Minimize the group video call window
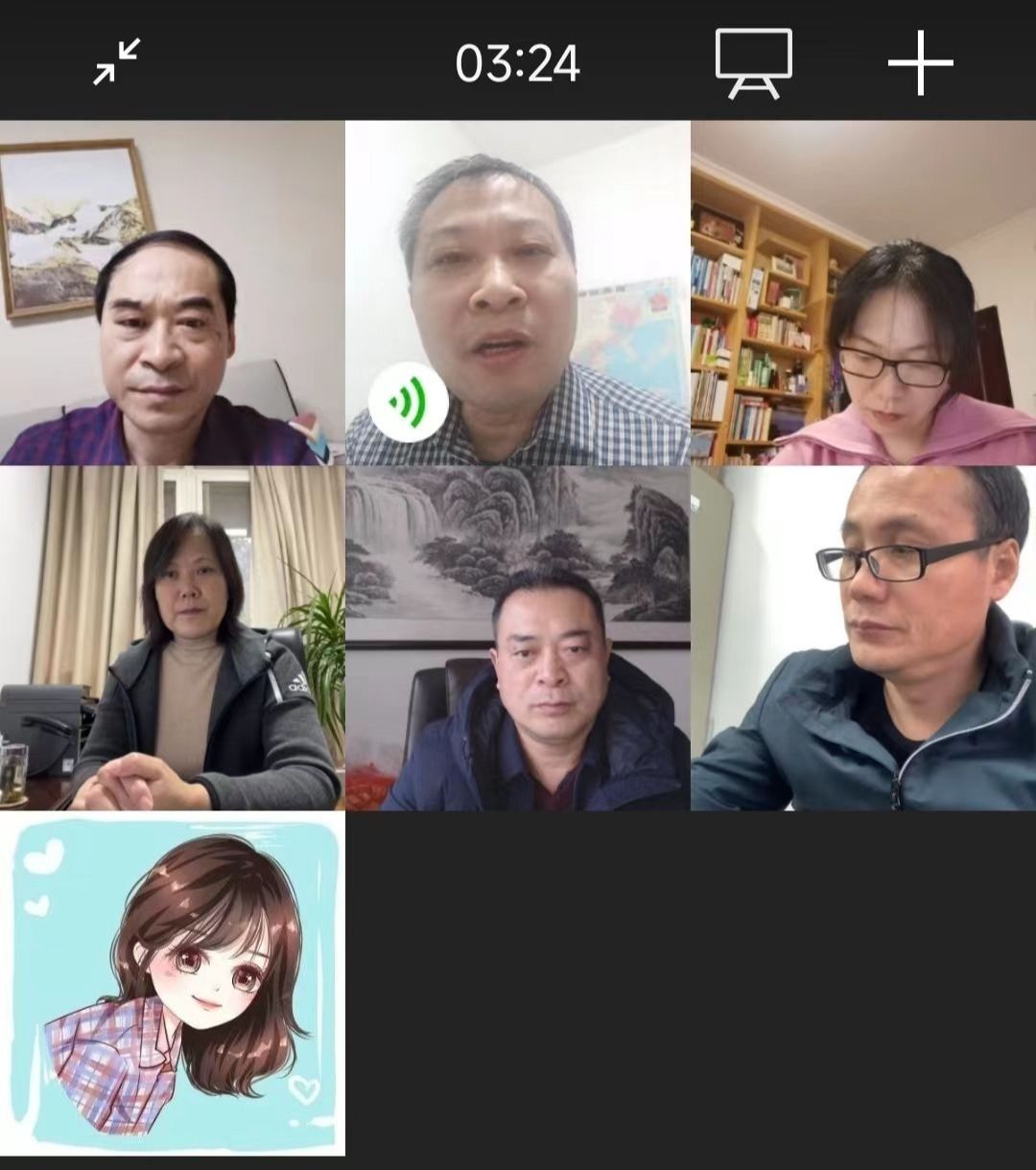Screen dimensions: 1036x1170 (116, 62)
